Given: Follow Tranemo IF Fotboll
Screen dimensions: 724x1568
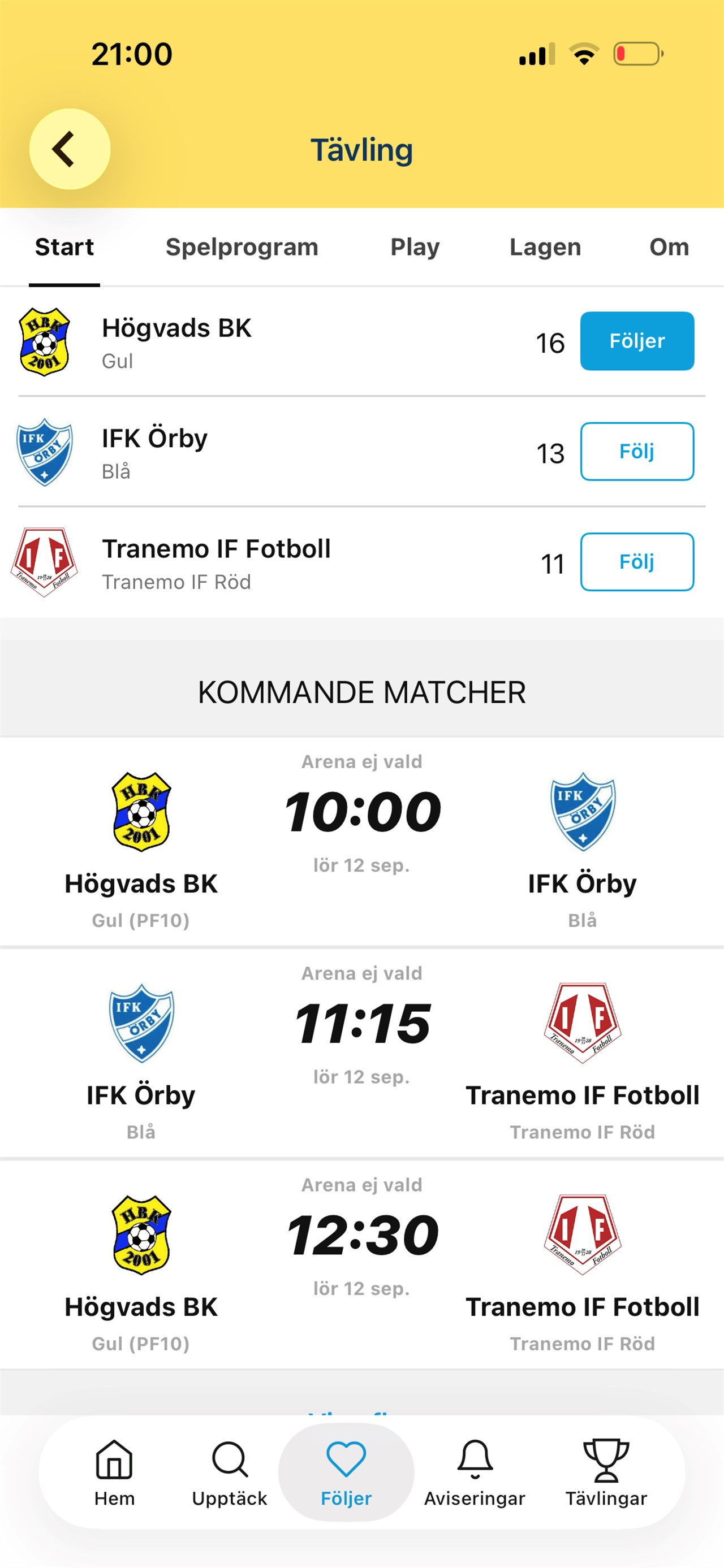Looking at the screenshot, I should pos(637,562).
